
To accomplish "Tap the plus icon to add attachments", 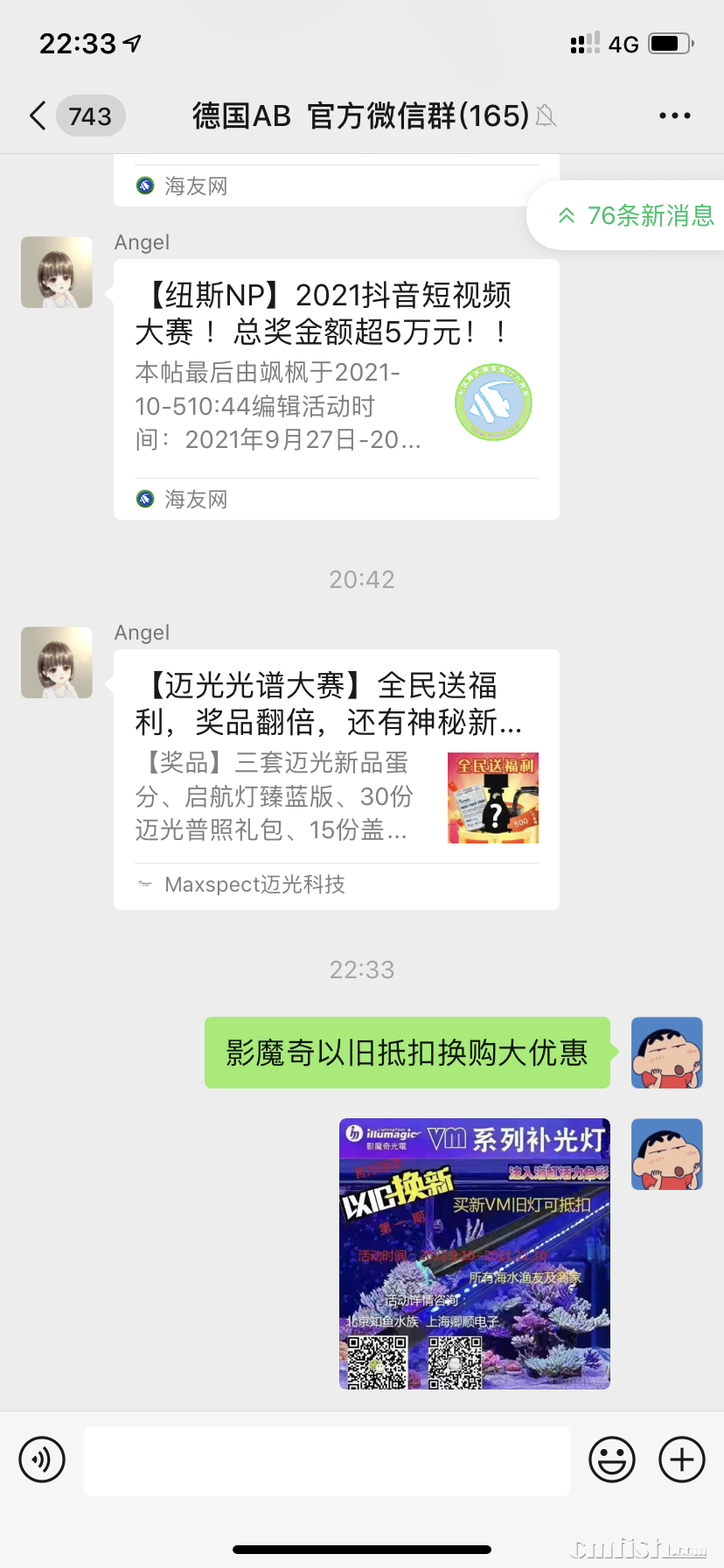I will 680,1459.
